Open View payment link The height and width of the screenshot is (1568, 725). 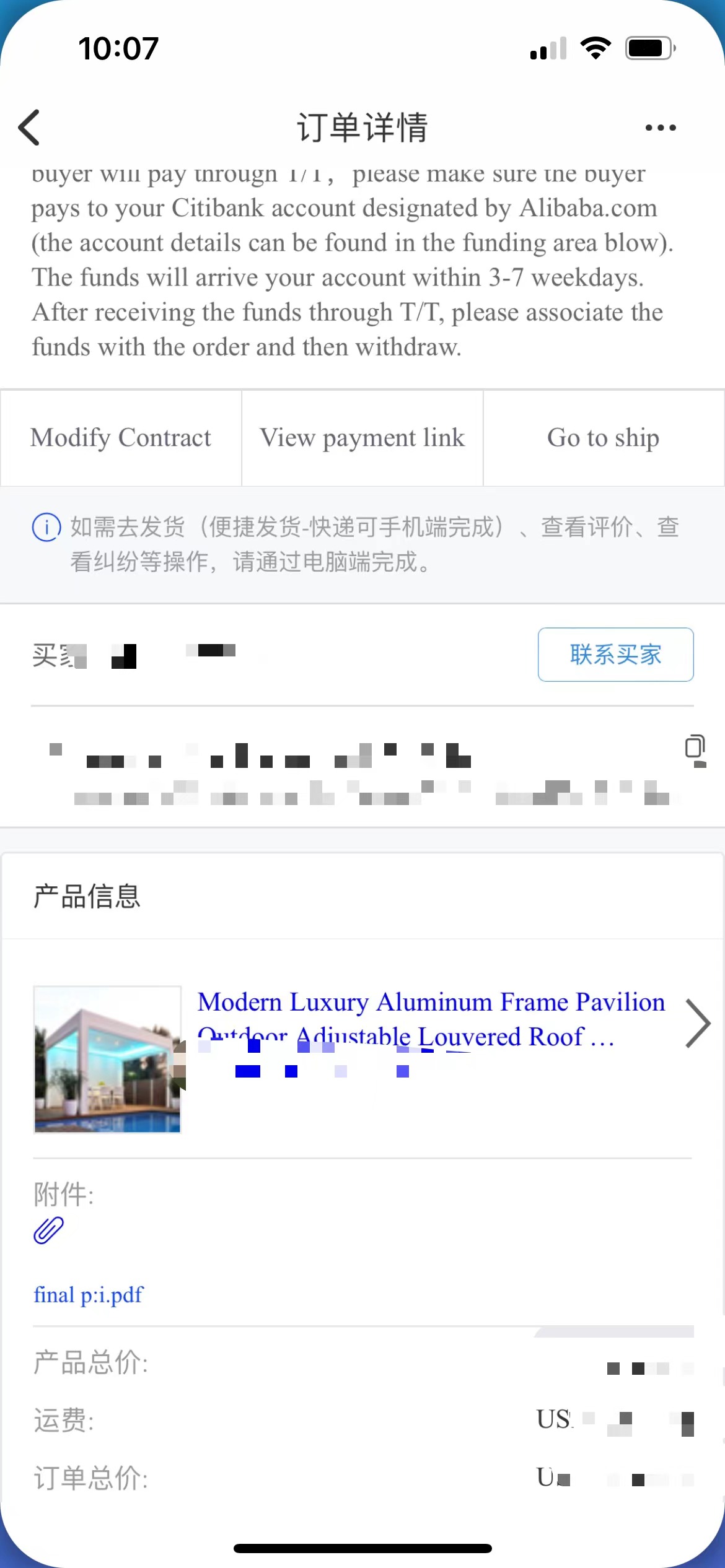coord(362,438)
